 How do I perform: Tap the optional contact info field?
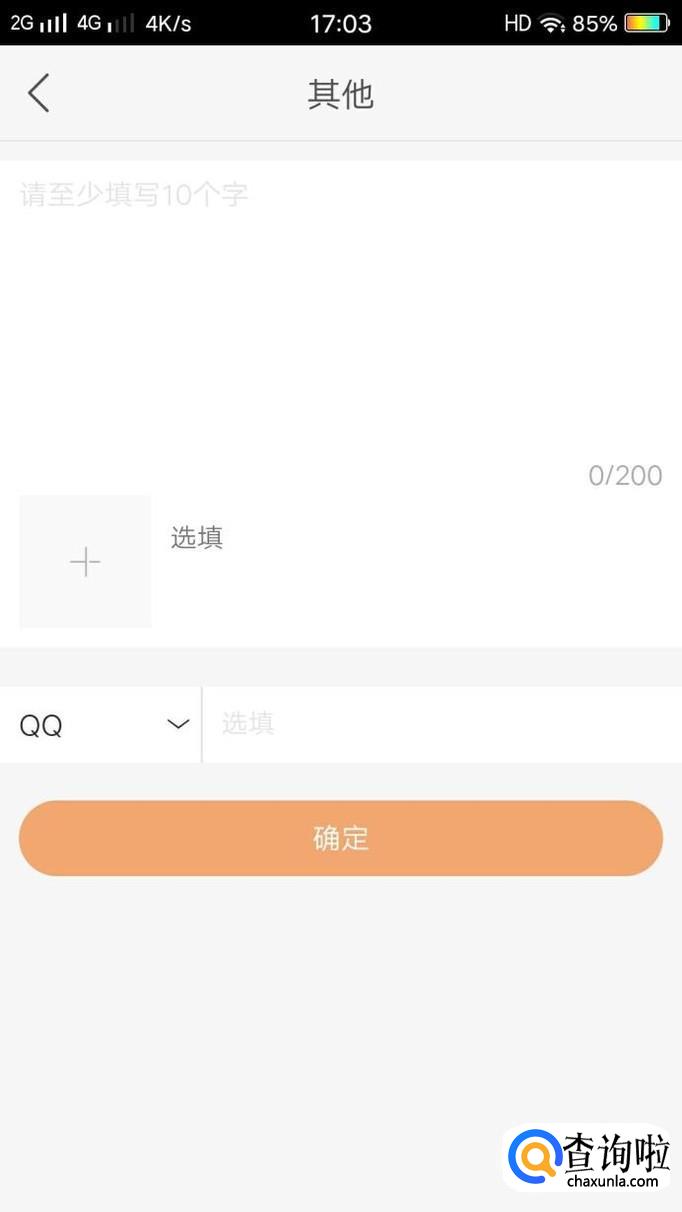[x=440, y=724]
